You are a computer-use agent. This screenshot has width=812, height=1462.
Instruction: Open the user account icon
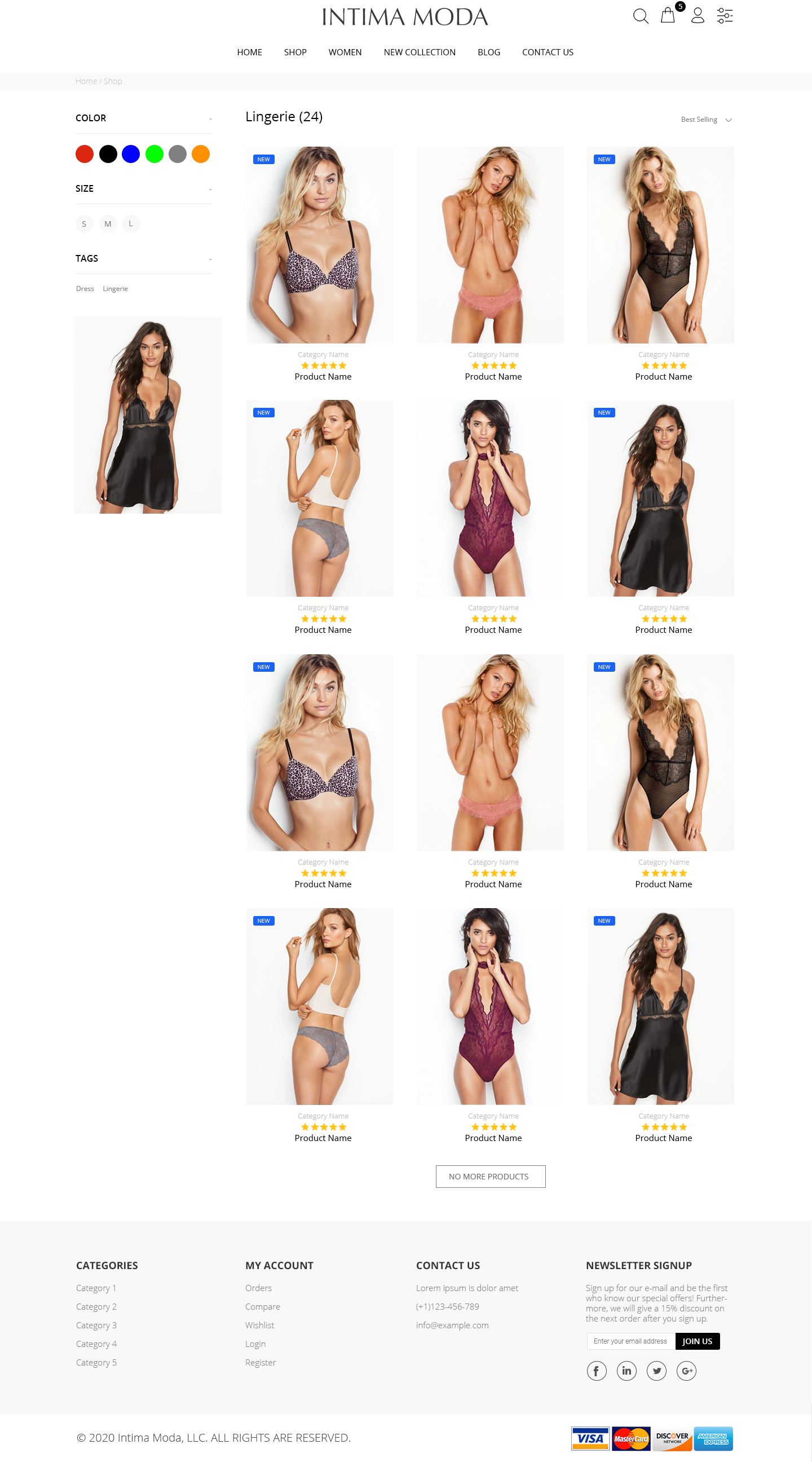698,15
